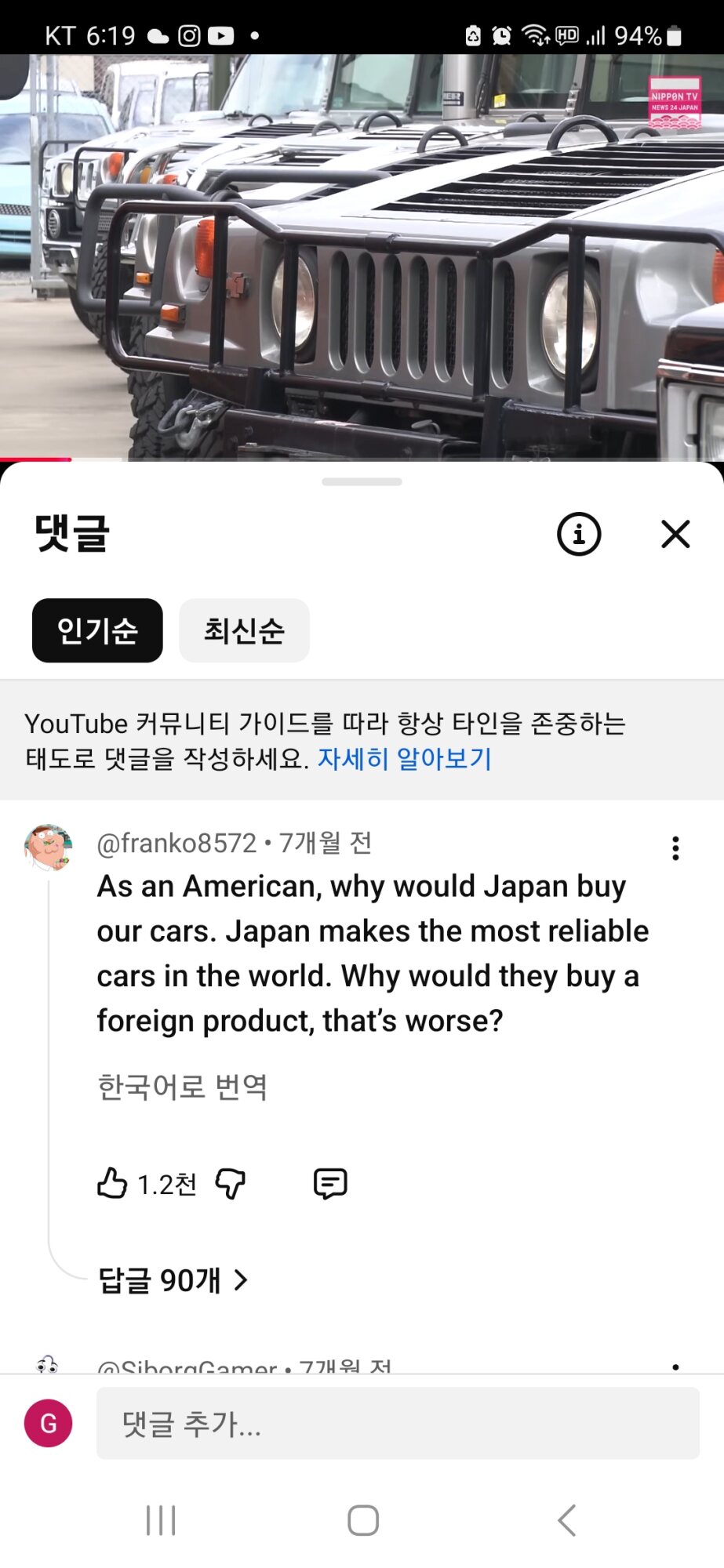Open the comments info icon
Viewport: 724px width, 1568px height.
point(579,535)
